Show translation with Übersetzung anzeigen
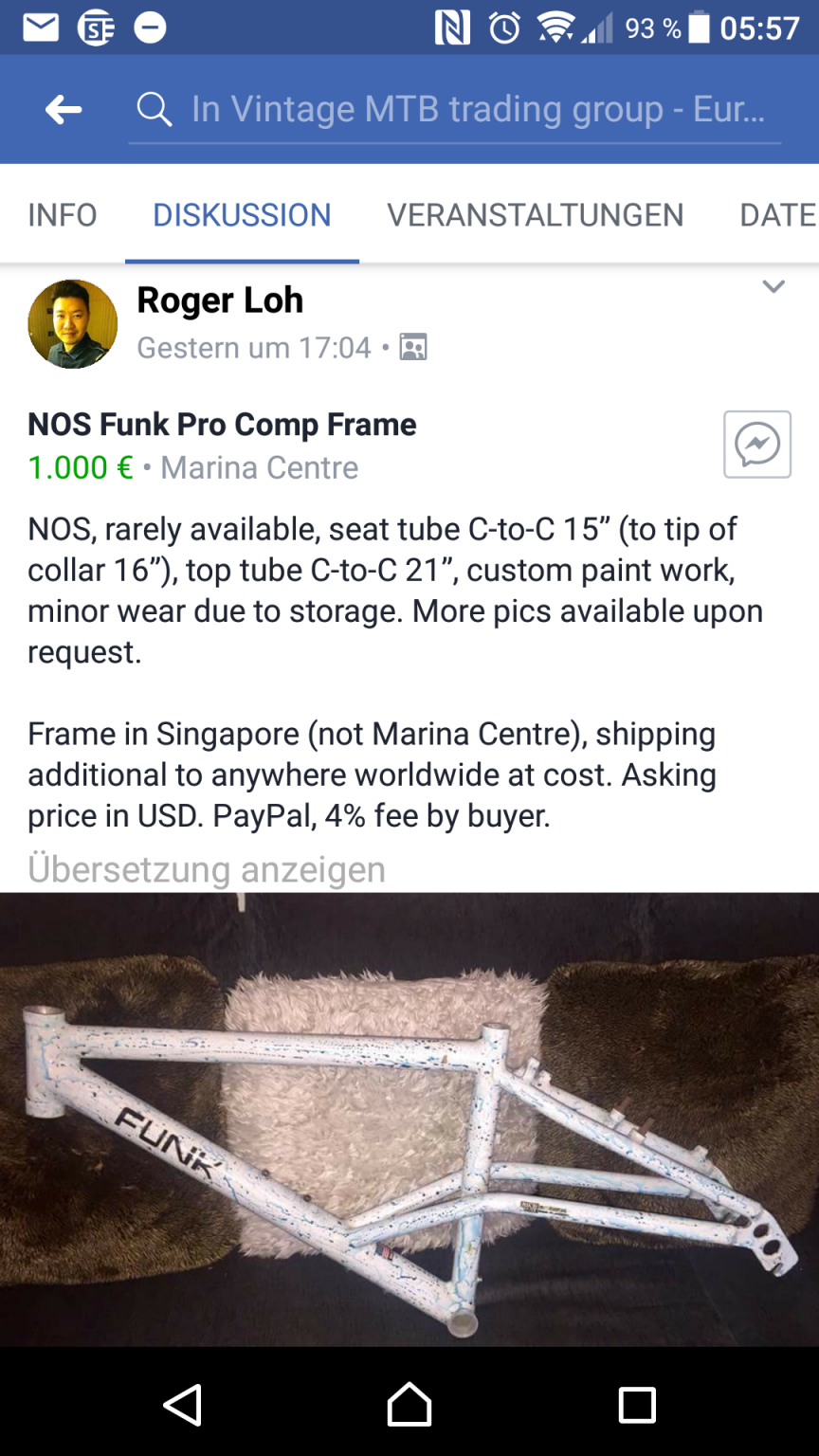The image size is (819, 1456). pyautogui.click(x=207, y=869)
